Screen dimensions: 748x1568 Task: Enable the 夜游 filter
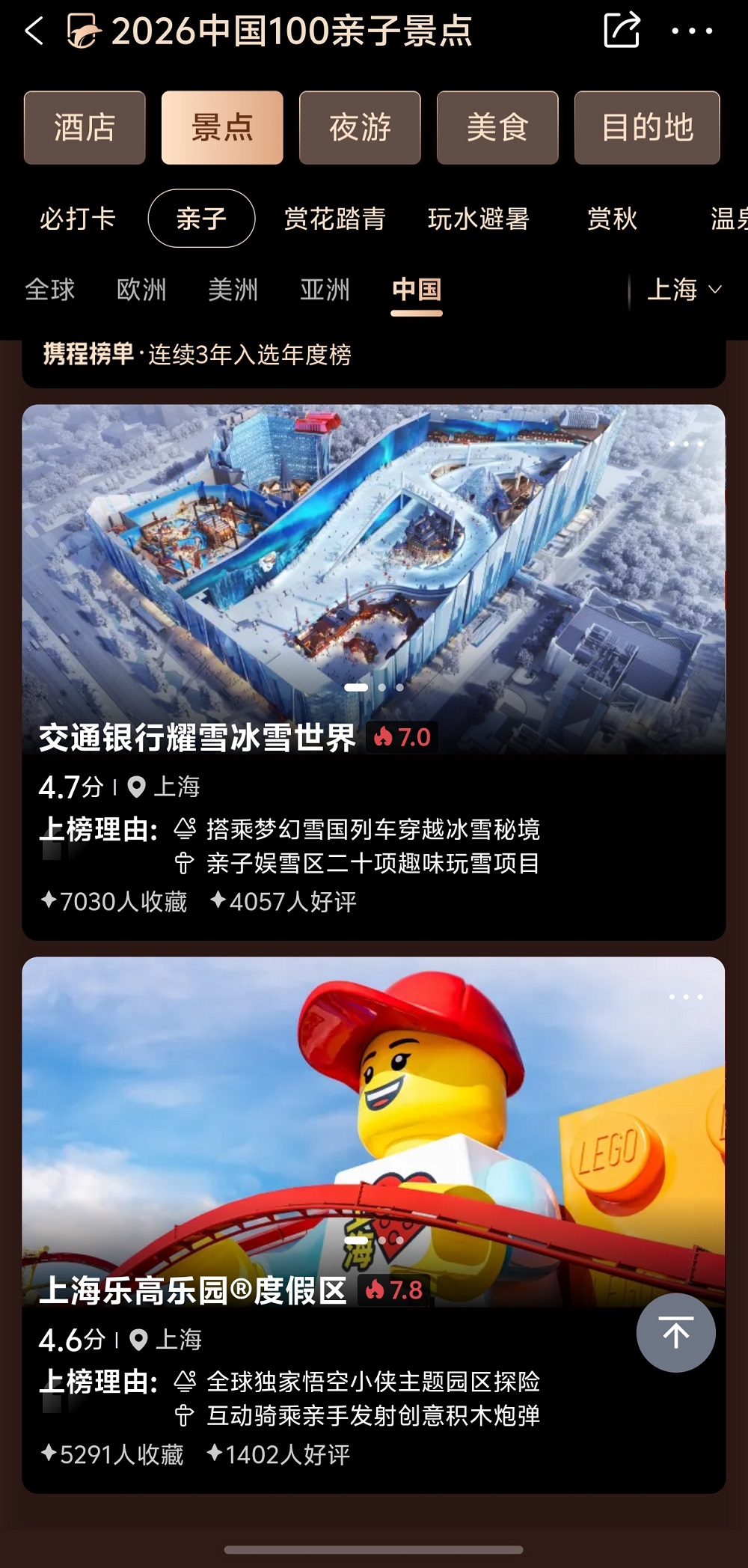click(360, 127)
